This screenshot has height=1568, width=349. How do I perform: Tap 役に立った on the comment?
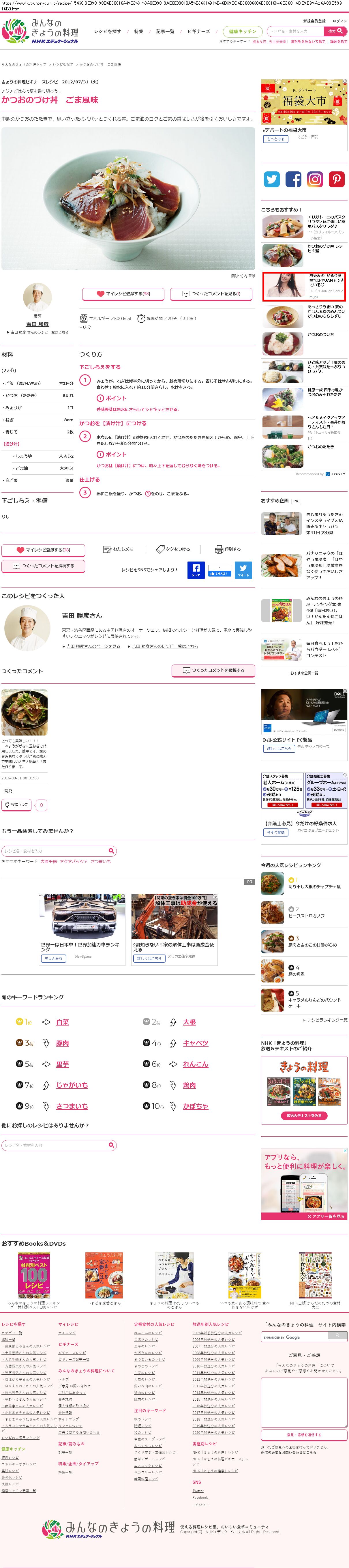[x=16, y=805]
